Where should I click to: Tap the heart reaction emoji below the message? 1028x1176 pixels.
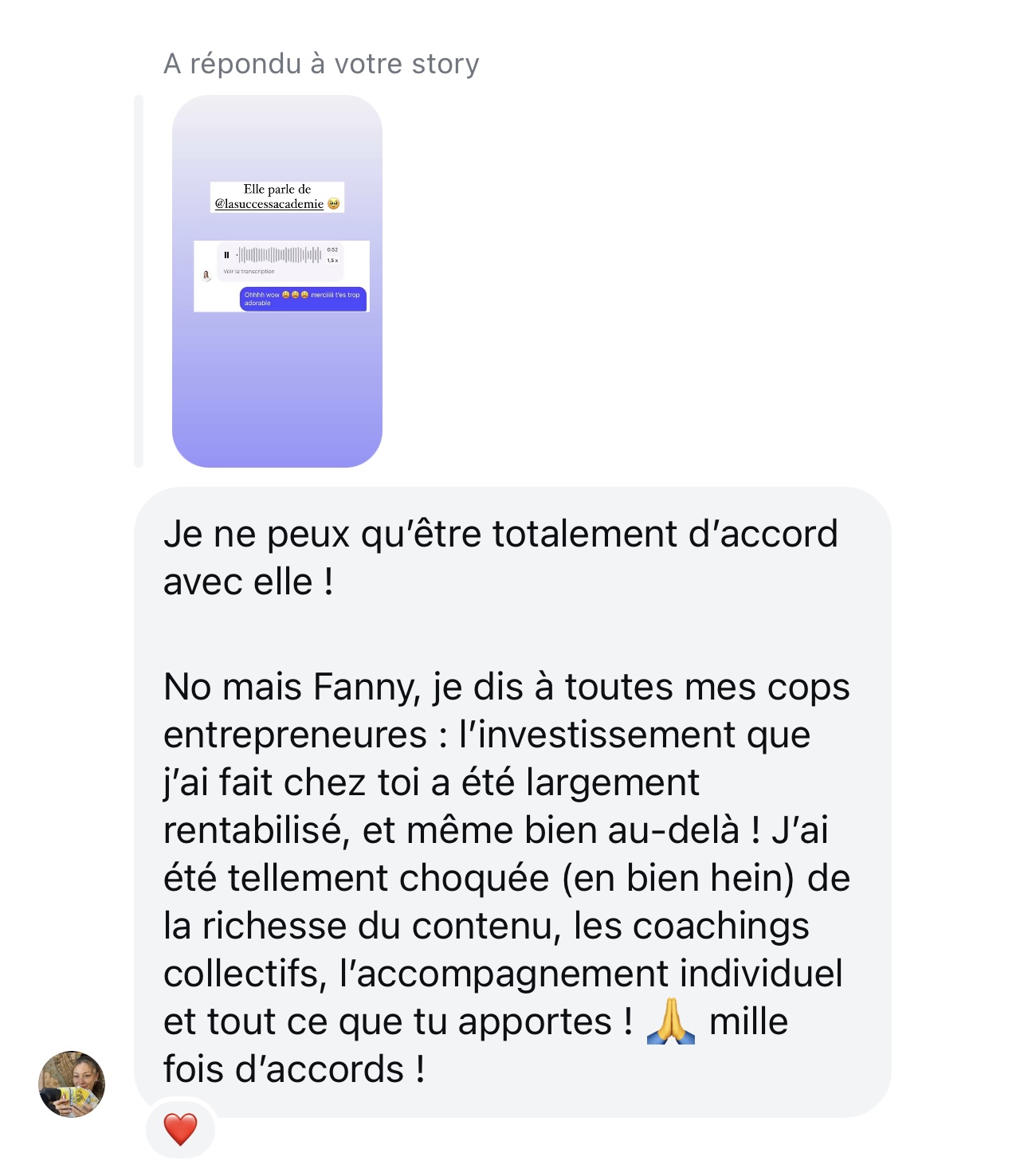[x=180, y=1128]
